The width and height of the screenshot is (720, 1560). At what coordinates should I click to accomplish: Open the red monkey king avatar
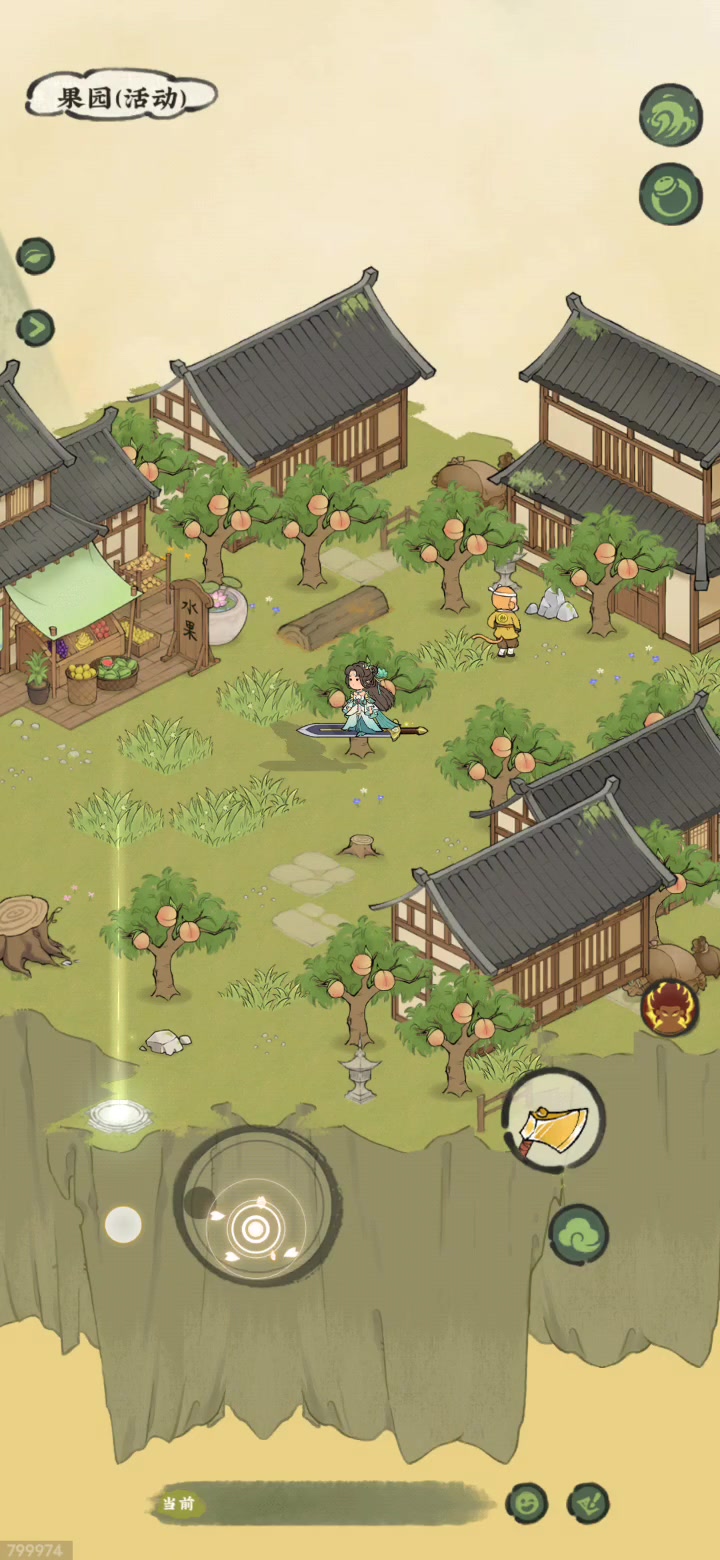669,1006
